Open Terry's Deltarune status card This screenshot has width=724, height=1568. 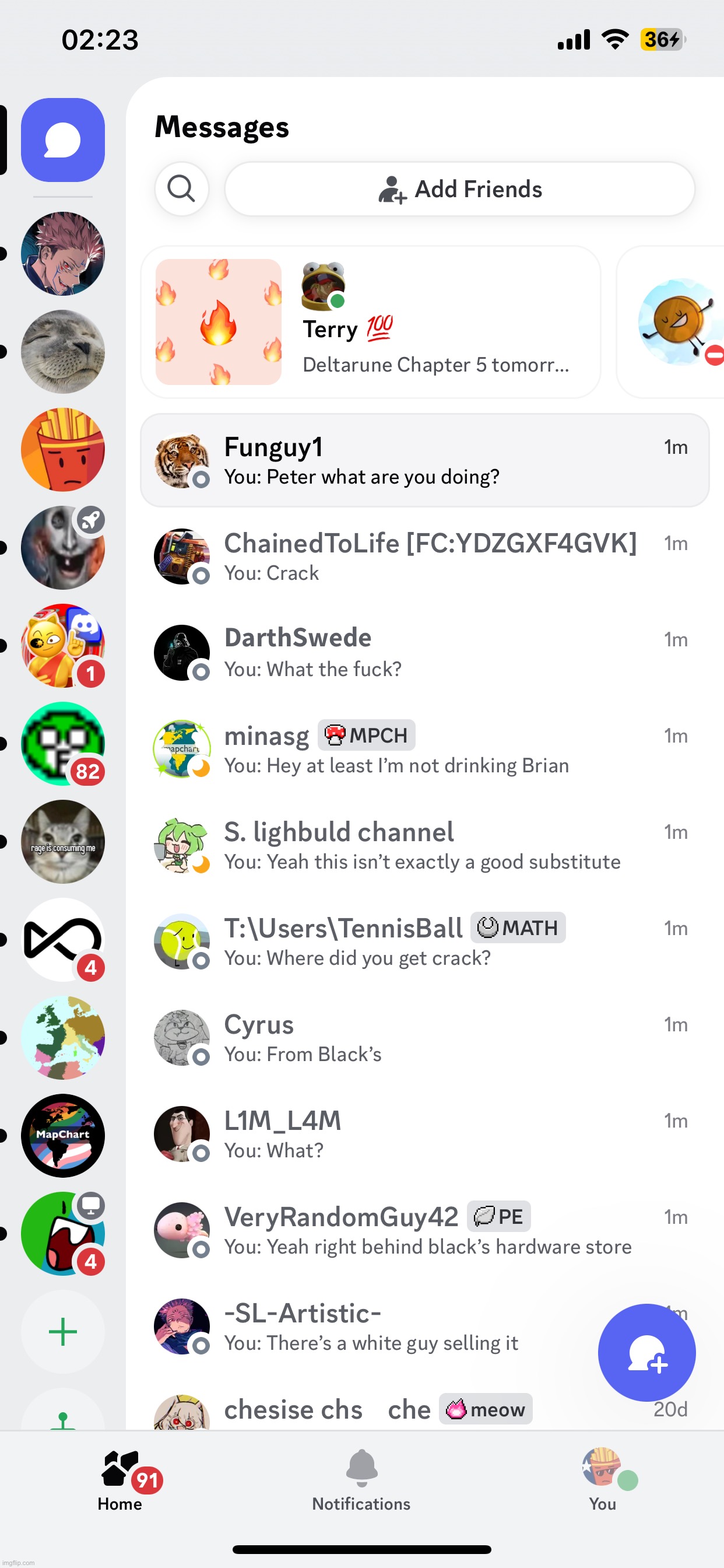pos(370,322)
